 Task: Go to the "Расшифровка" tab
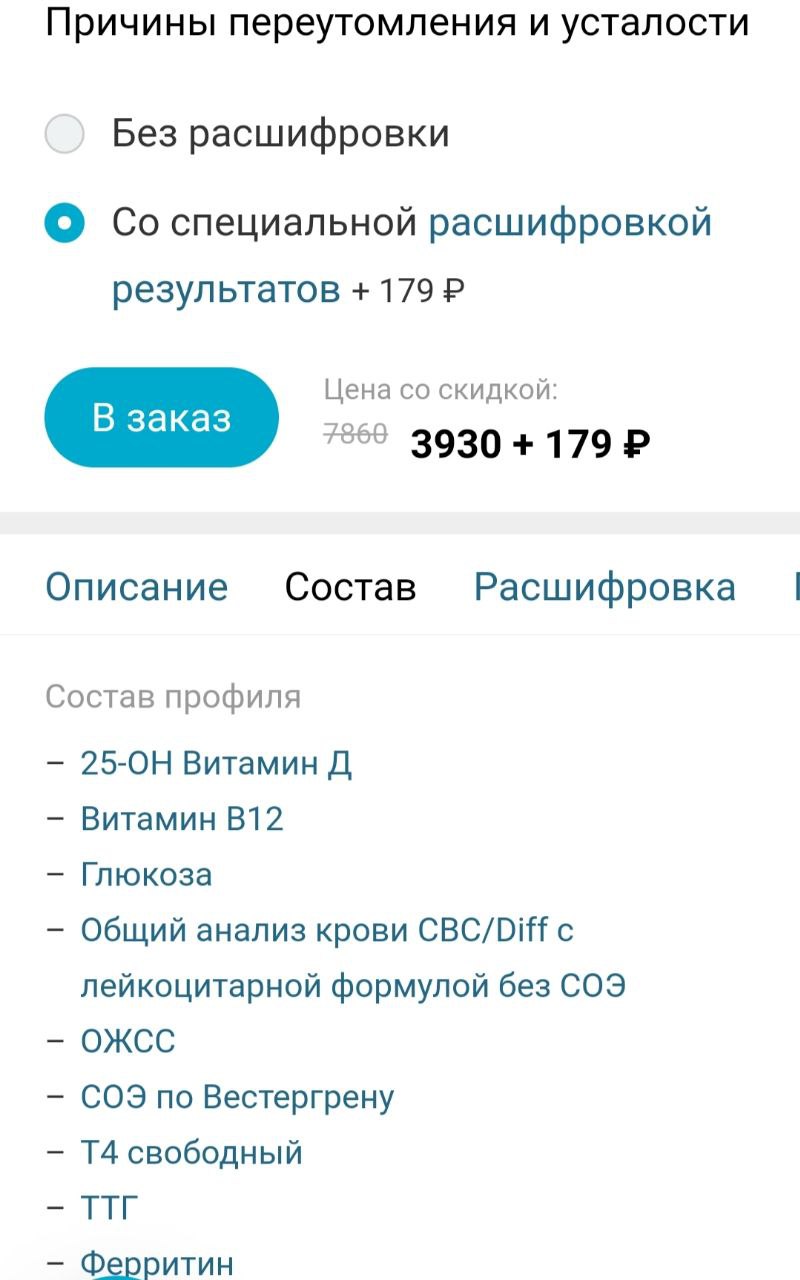pyautogui.click(x=604, y=587)
